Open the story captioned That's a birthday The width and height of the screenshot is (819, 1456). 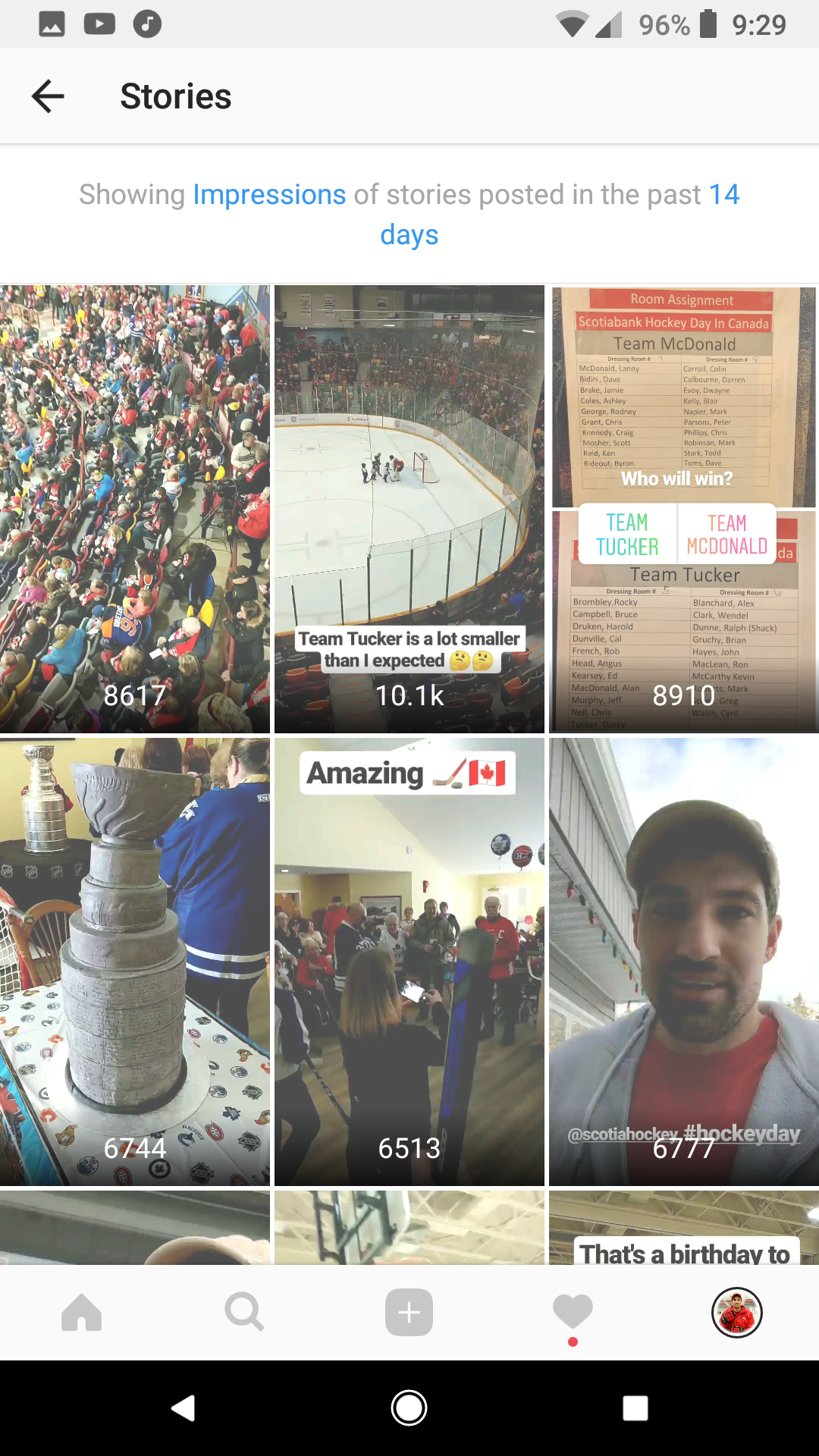click(x=684, y=1228)
